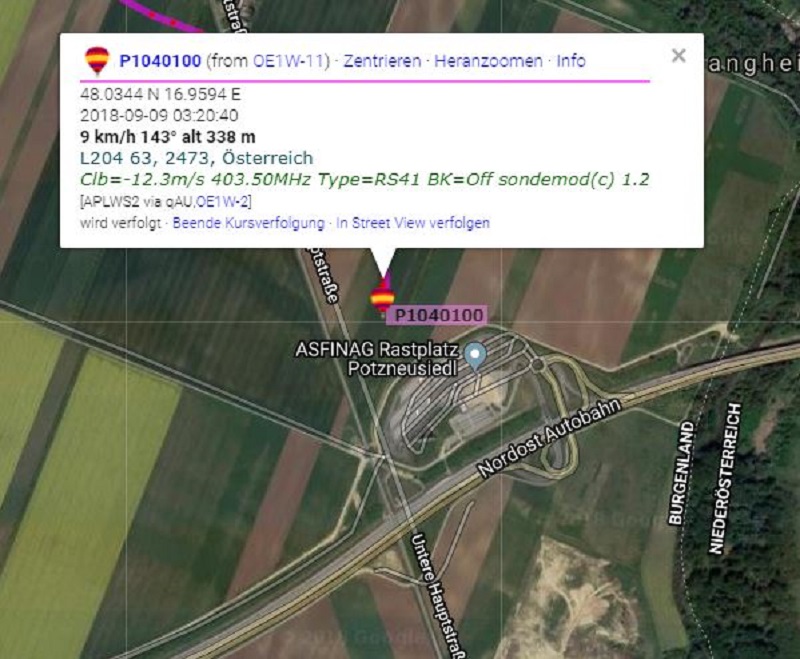Tap Beende Kursverfolgung
Image resolution: width=800 pixels, height=659 pixels.
[248, 223]
